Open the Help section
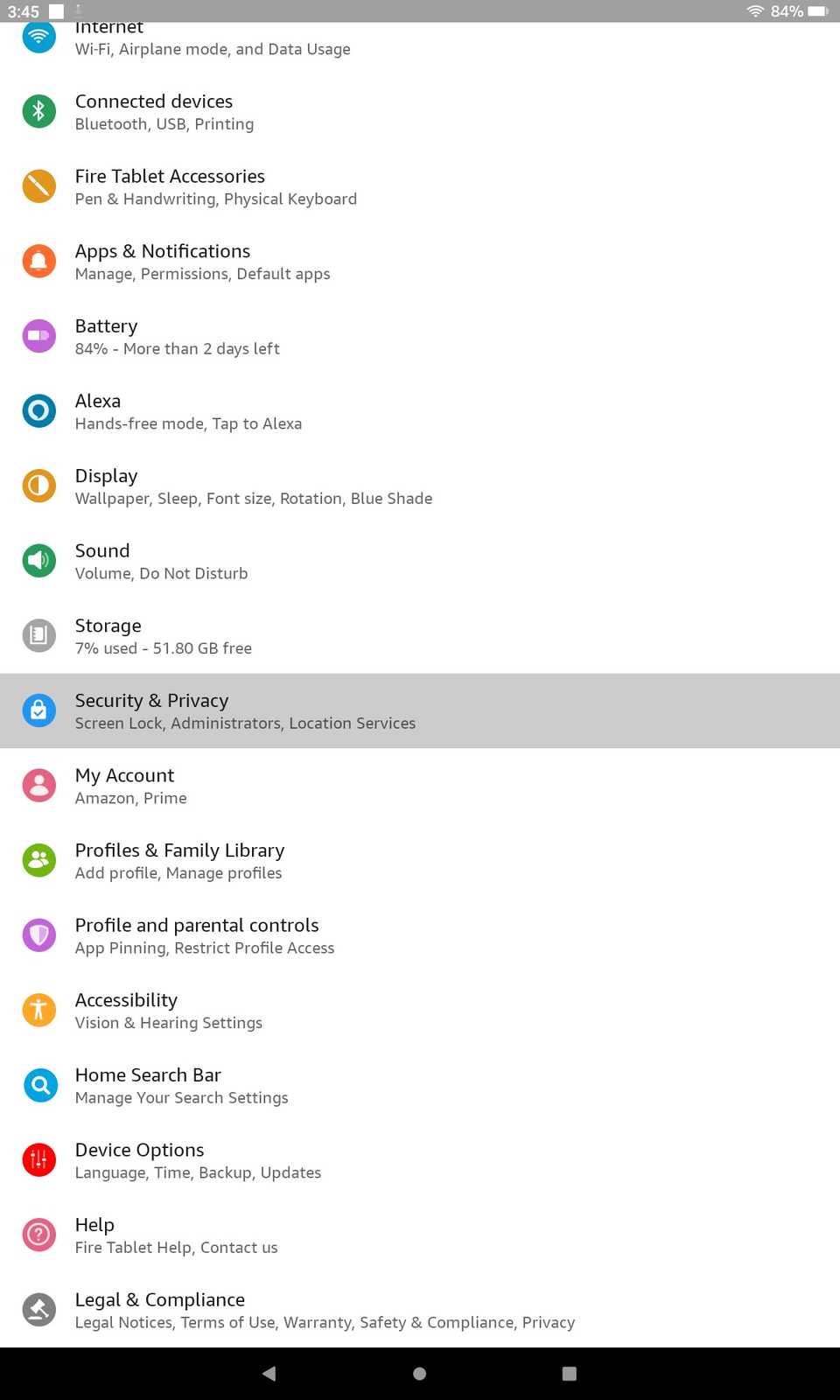The height and width of the screenshot is (1400, 840). pos(176,1235)
